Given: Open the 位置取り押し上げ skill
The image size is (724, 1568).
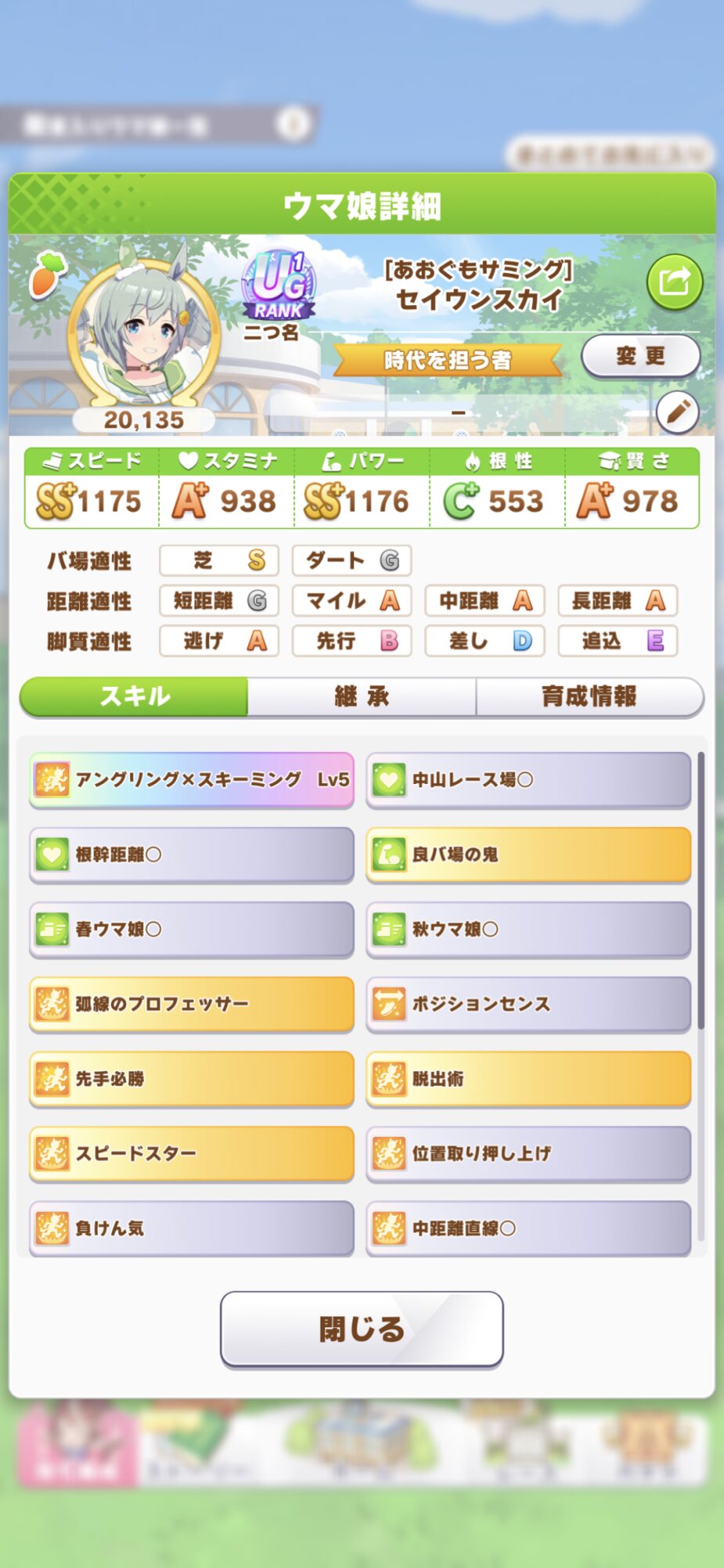Looking at the screenshot, I should [x=528, y=1153].
